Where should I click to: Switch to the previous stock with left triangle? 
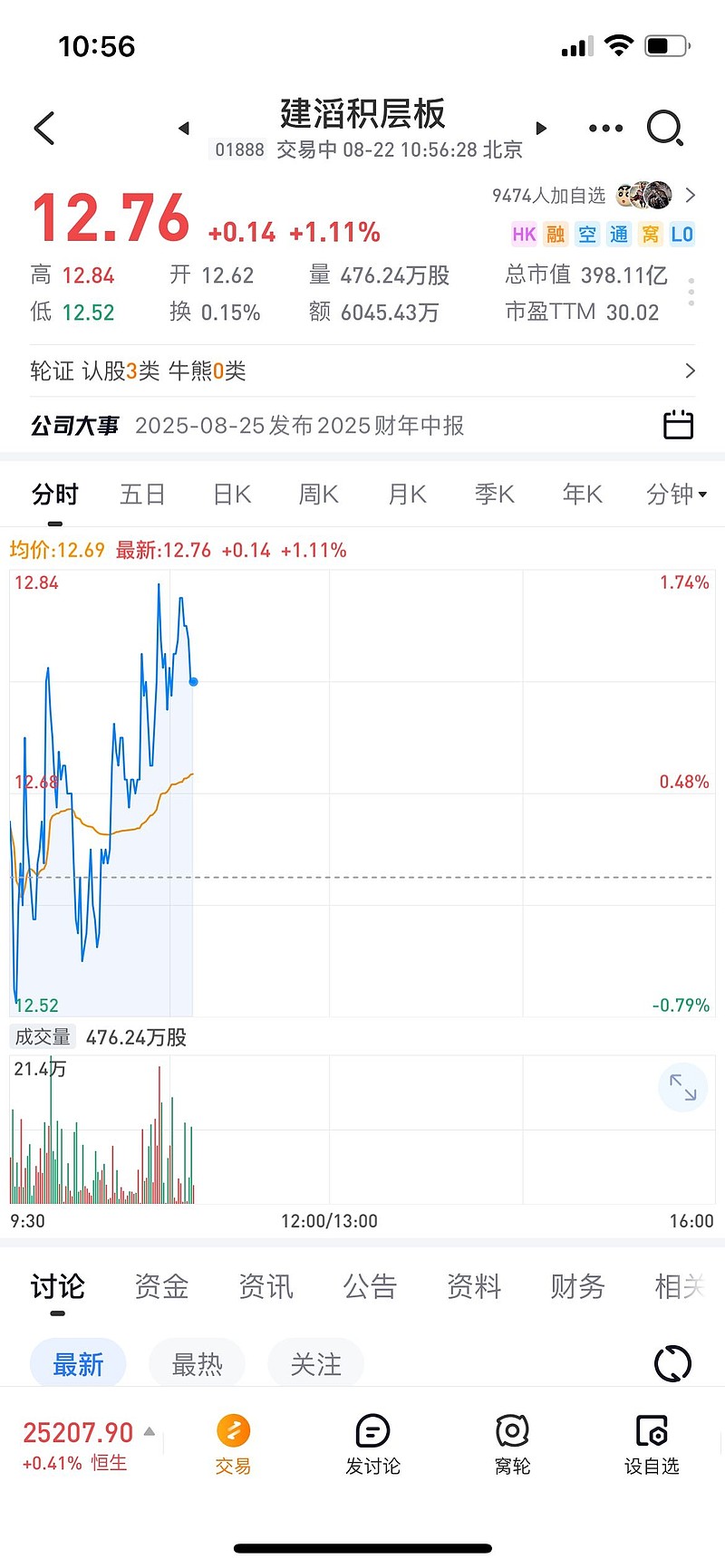pyautogui.click(x=184, y=129)
